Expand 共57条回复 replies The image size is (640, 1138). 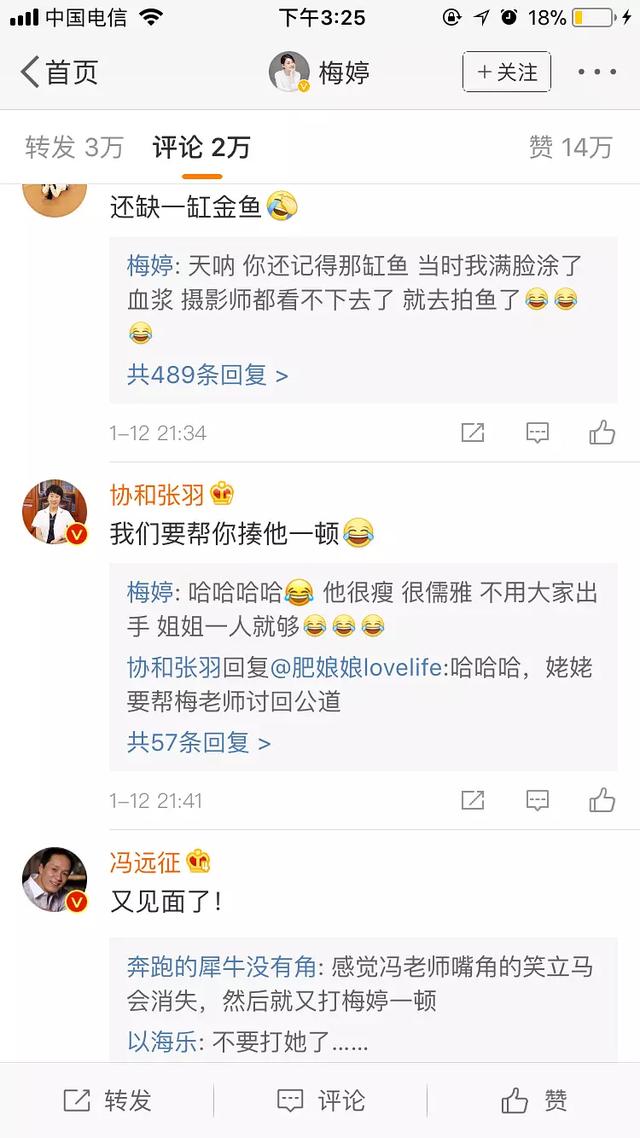pyautogui.click(x=199, y=743)
